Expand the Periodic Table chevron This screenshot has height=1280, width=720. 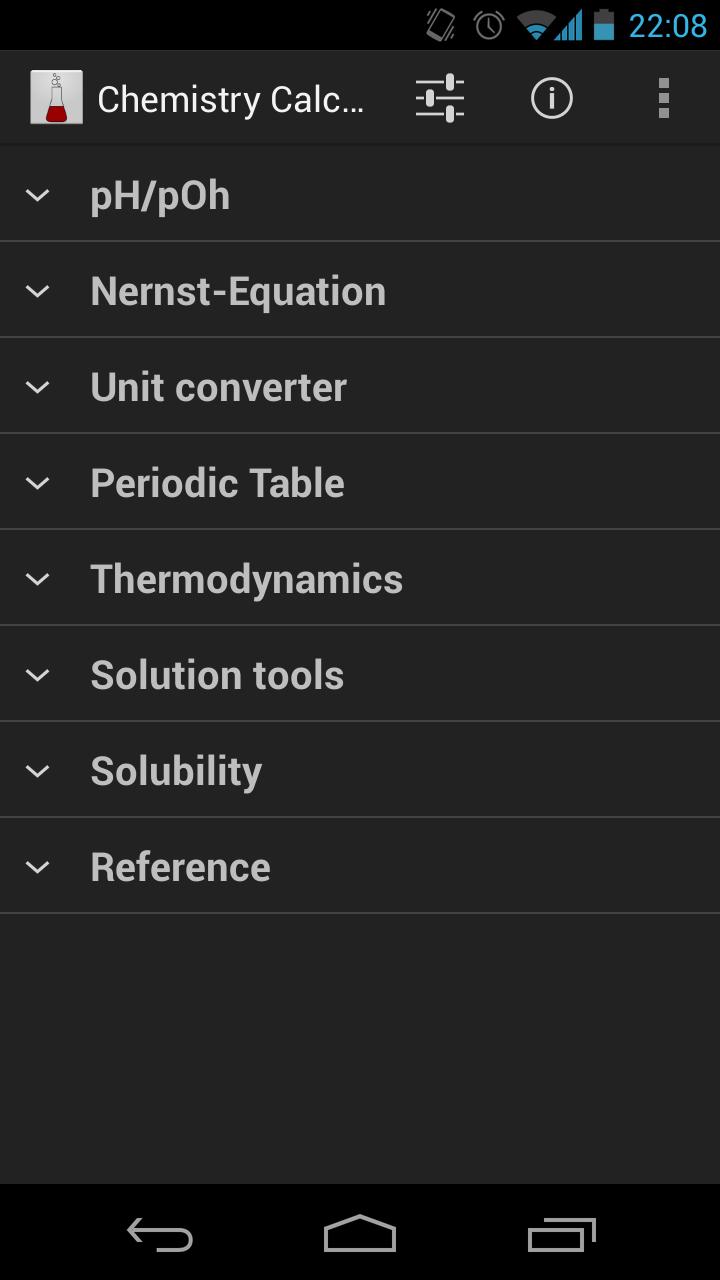point(38,482)
